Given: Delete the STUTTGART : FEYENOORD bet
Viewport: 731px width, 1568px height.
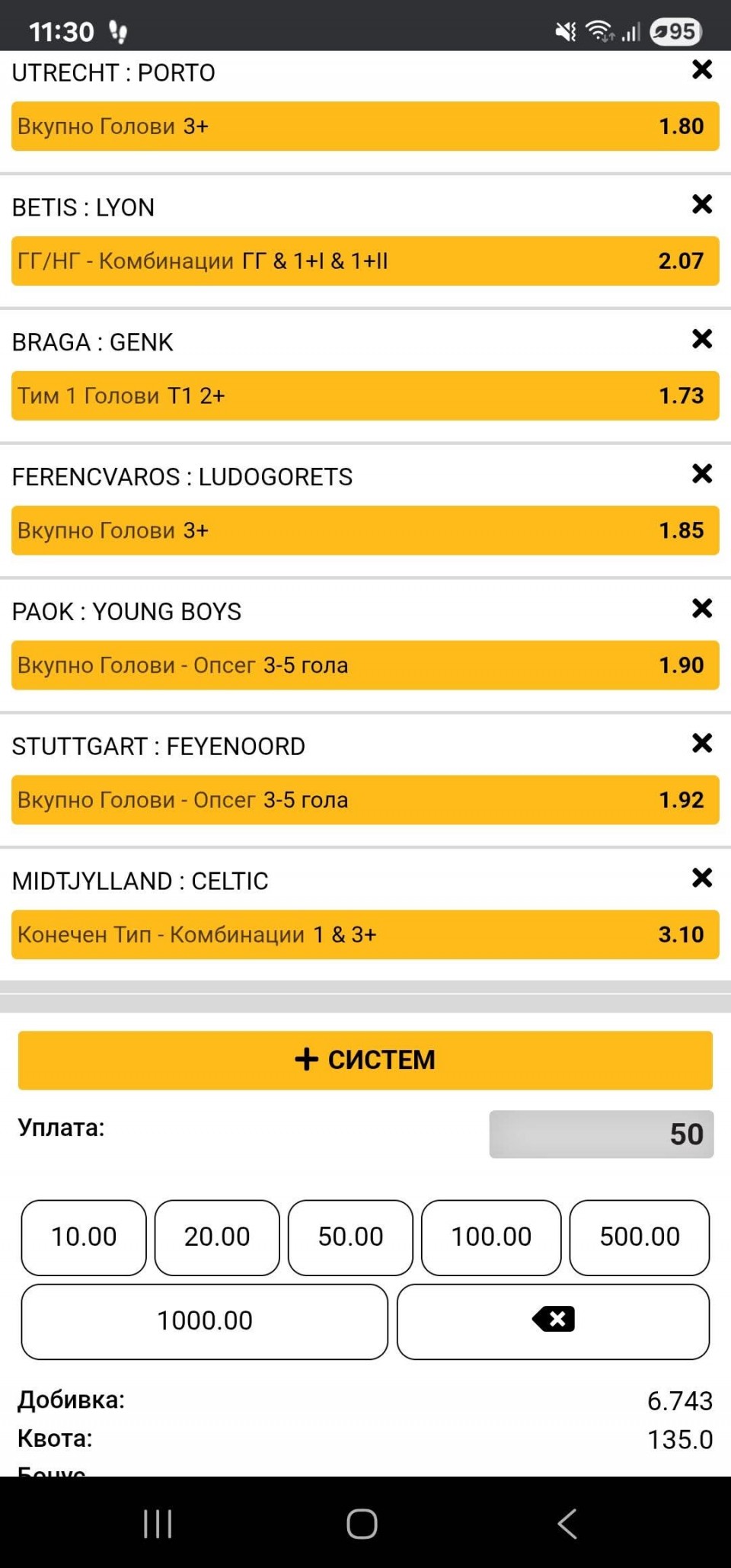Looking at the screenshot, I should click(701, 743).
